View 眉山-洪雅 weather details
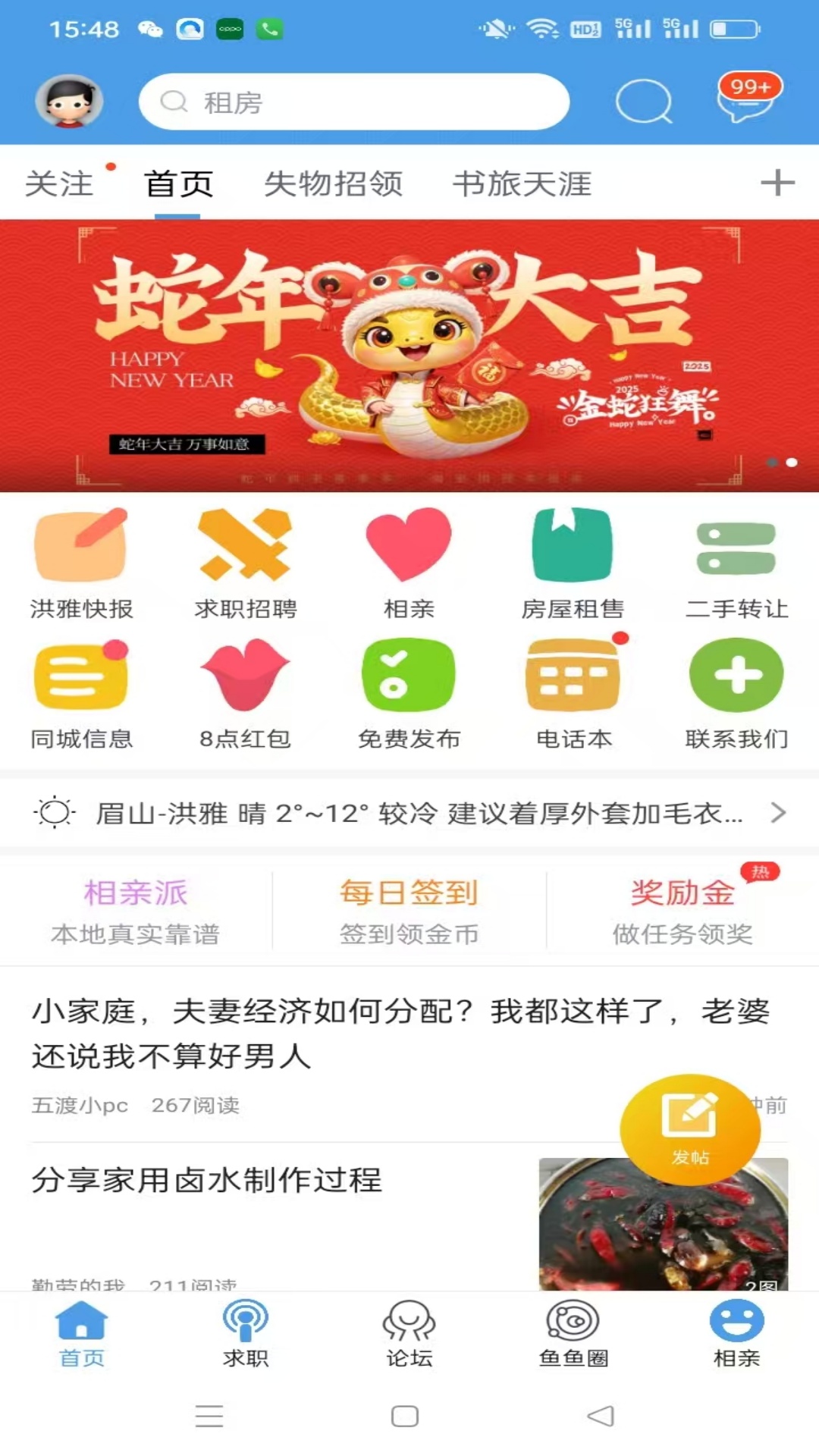This screenshot has height=1456, width=819. [409, 813]
